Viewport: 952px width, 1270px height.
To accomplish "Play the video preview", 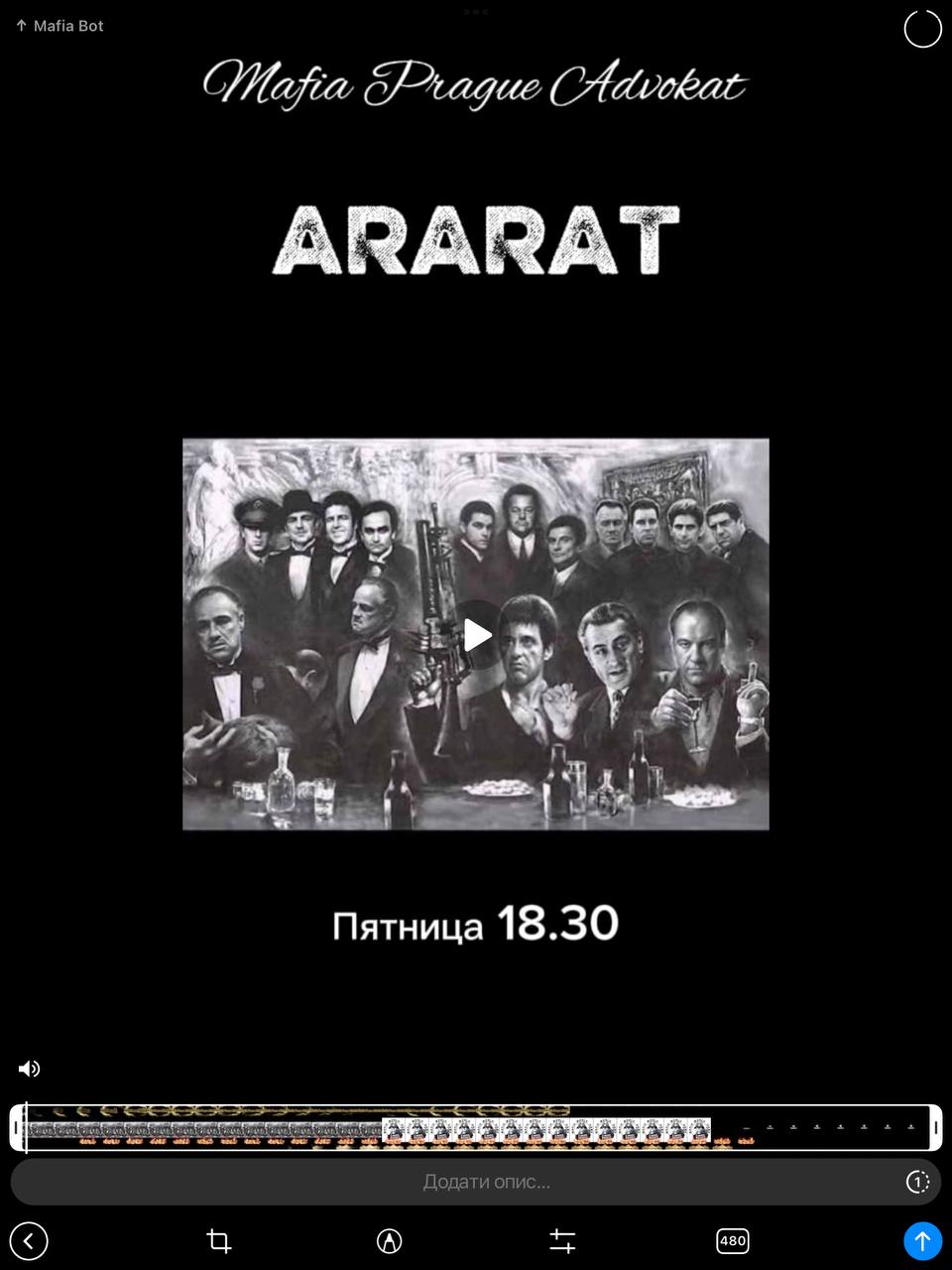I will pos(477,635).
